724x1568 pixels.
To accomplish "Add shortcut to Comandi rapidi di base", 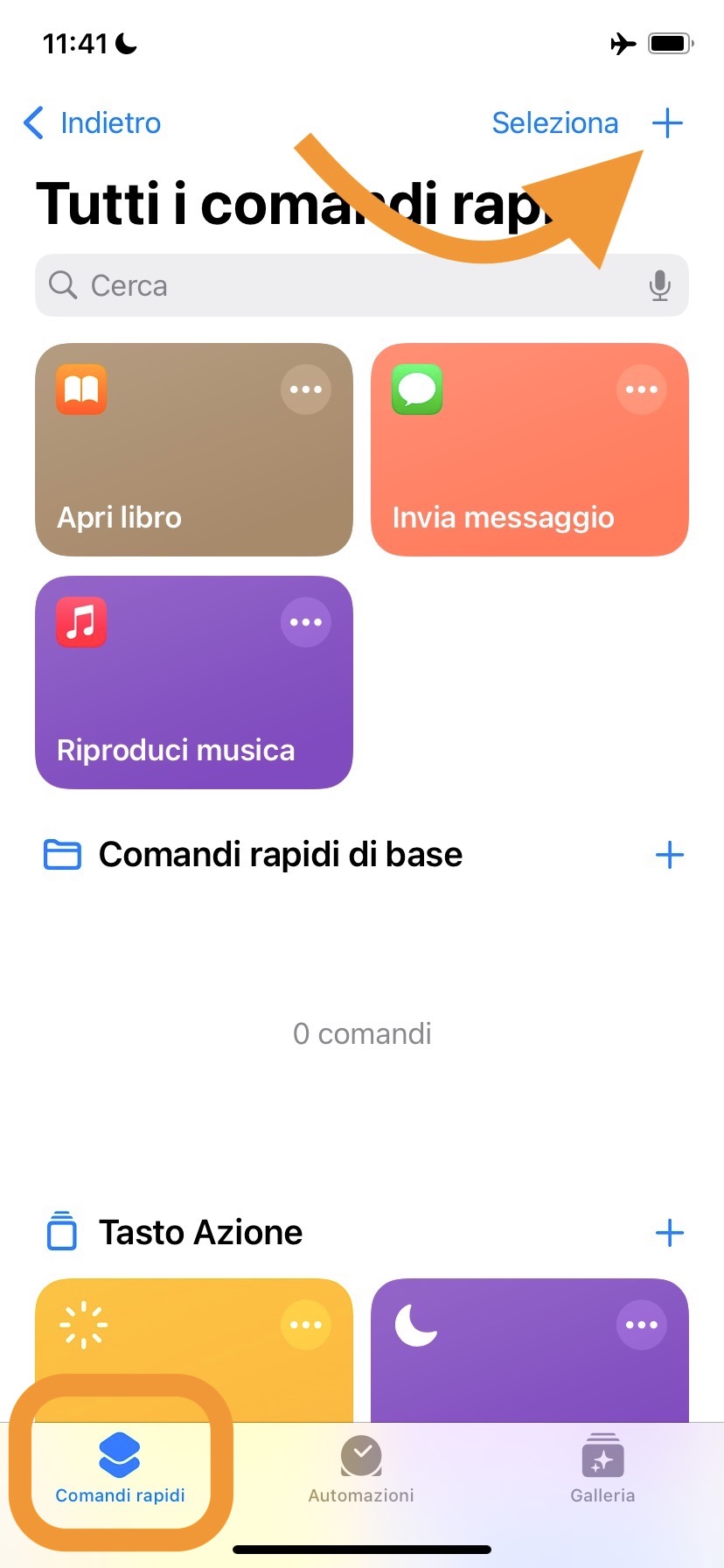I will 669,855.
